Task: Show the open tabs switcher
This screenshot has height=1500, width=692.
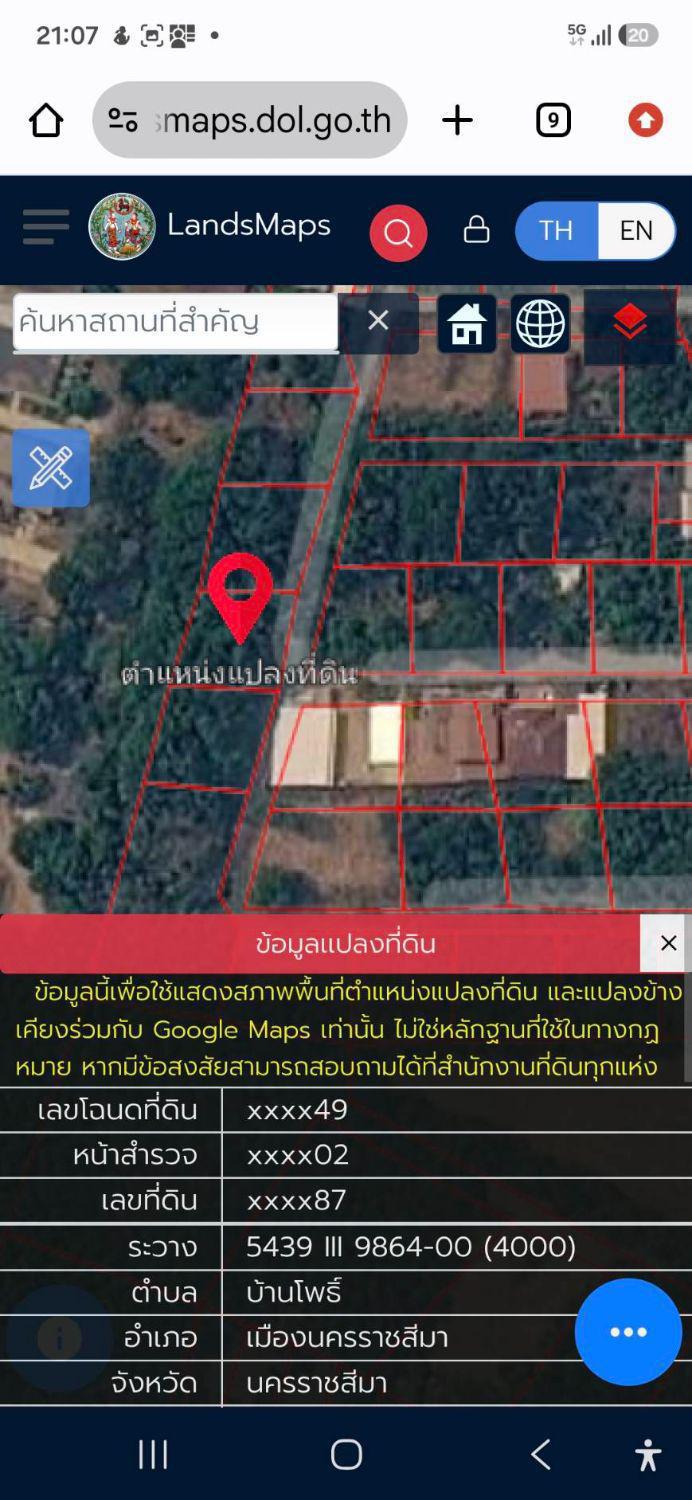Action: (x=553, y=121)
